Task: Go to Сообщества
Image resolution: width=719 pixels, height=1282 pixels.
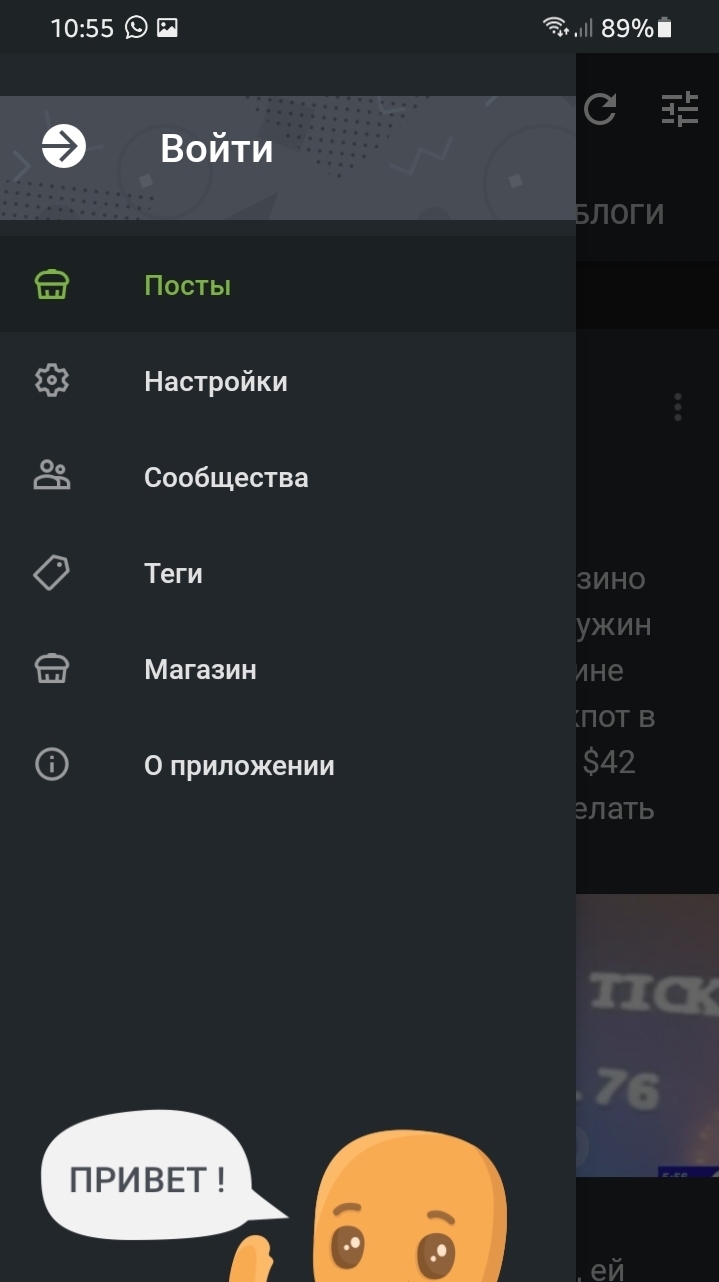Action: tap(225, 478)
